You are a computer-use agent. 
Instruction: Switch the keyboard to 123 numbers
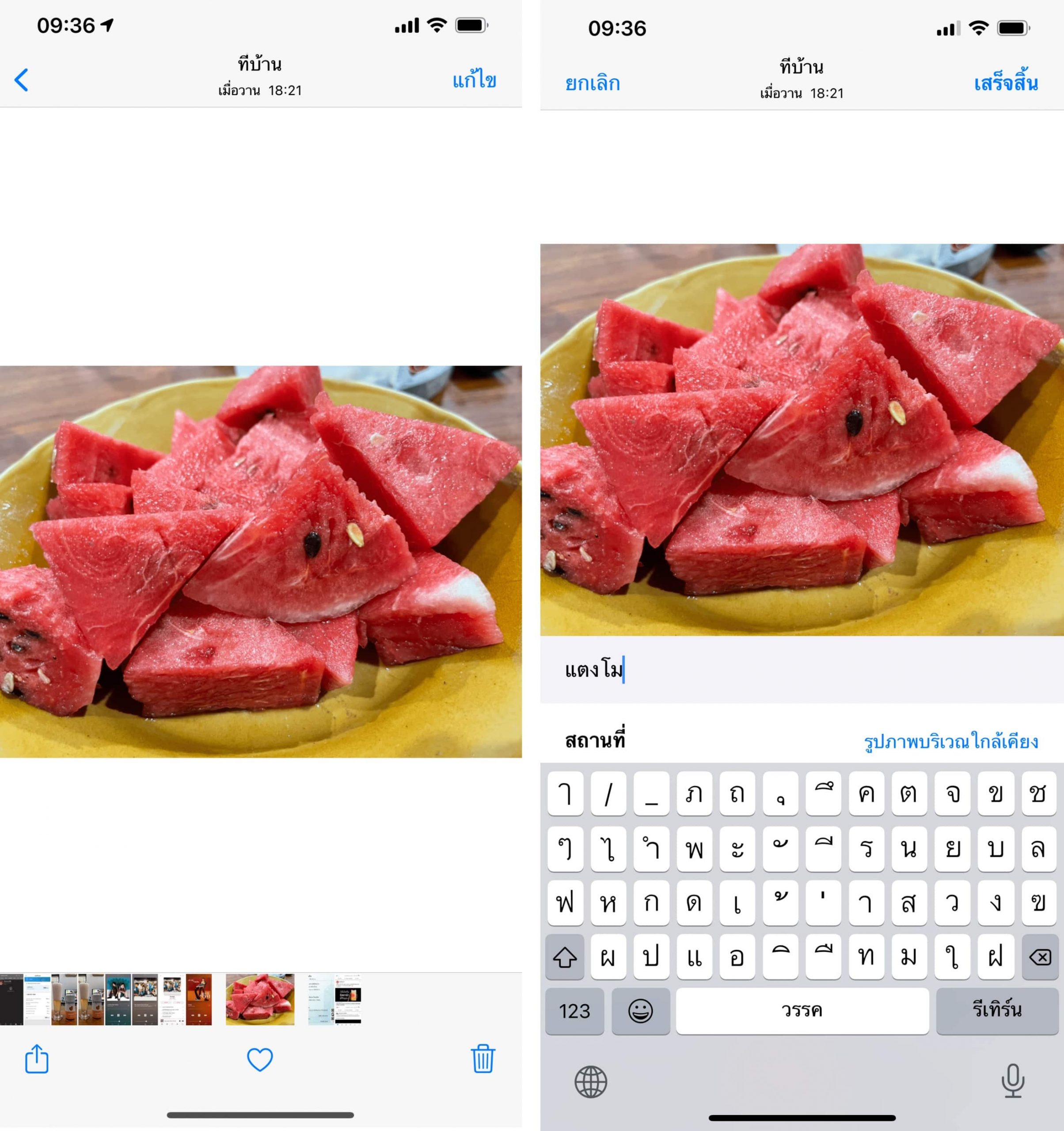pyautogui.click(x=574, y=1011)
